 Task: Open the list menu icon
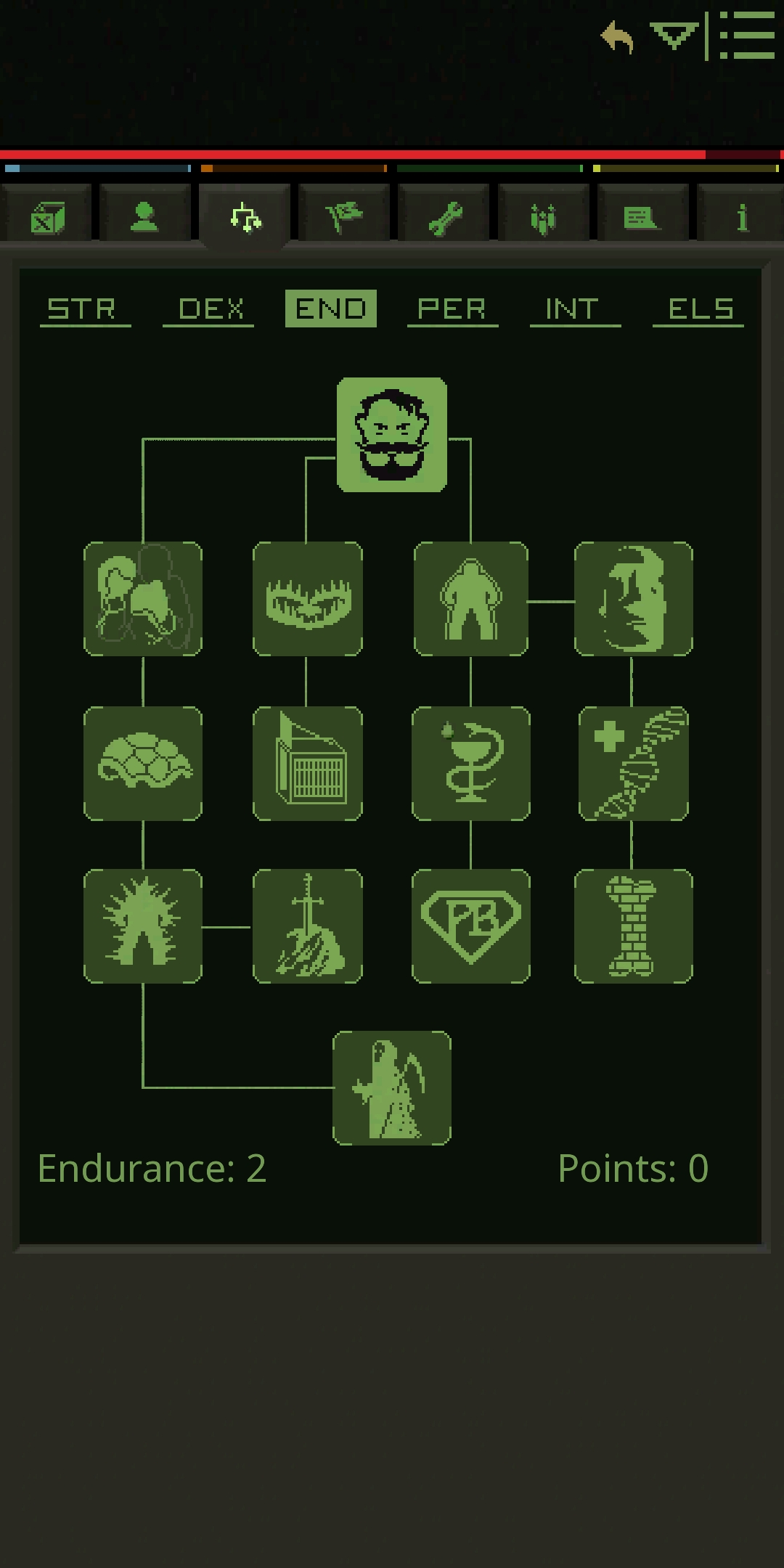tap(747, 35)
